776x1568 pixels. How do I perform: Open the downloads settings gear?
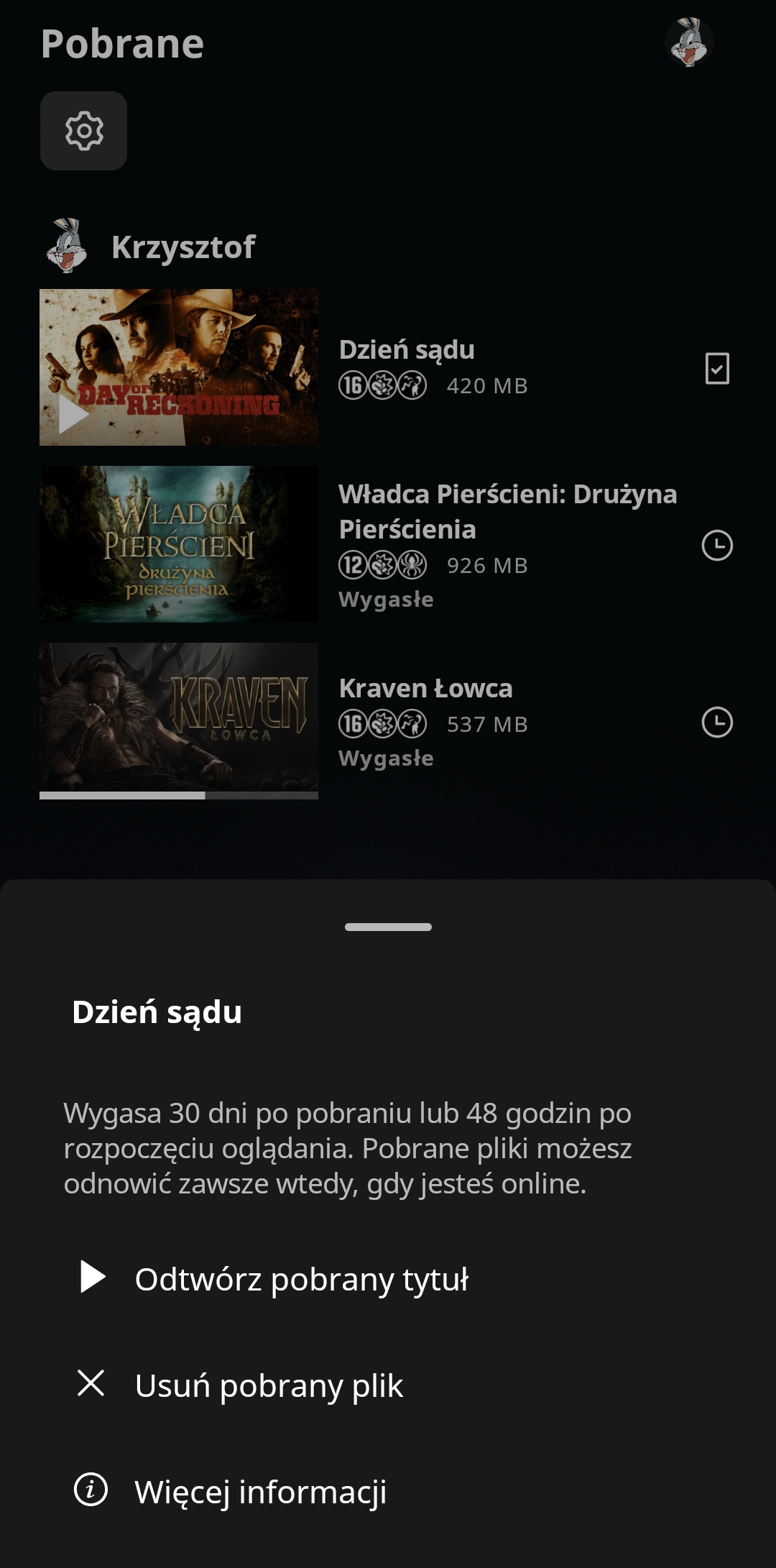click(x=84, y=131)
